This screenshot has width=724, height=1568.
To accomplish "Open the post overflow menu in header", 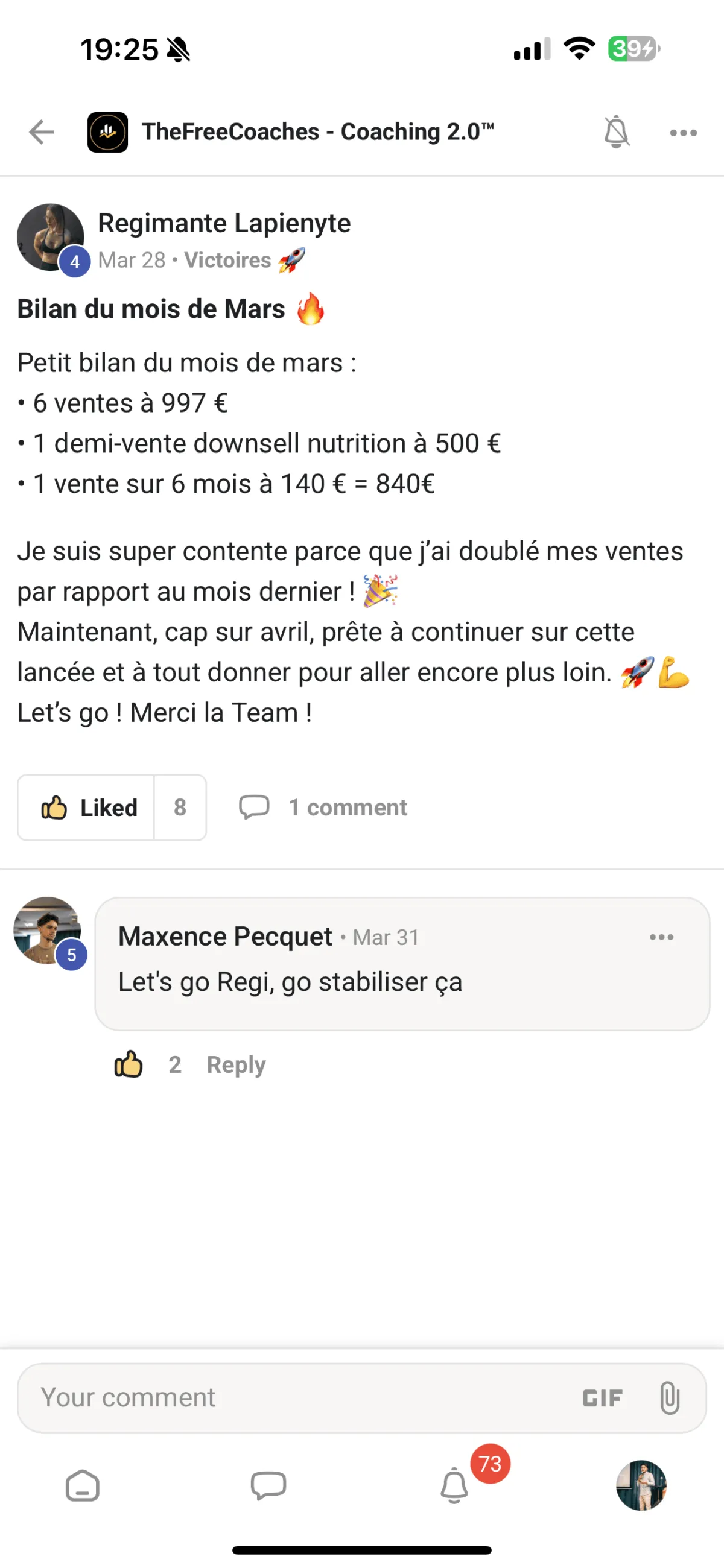I will click(x=683, y=133).
